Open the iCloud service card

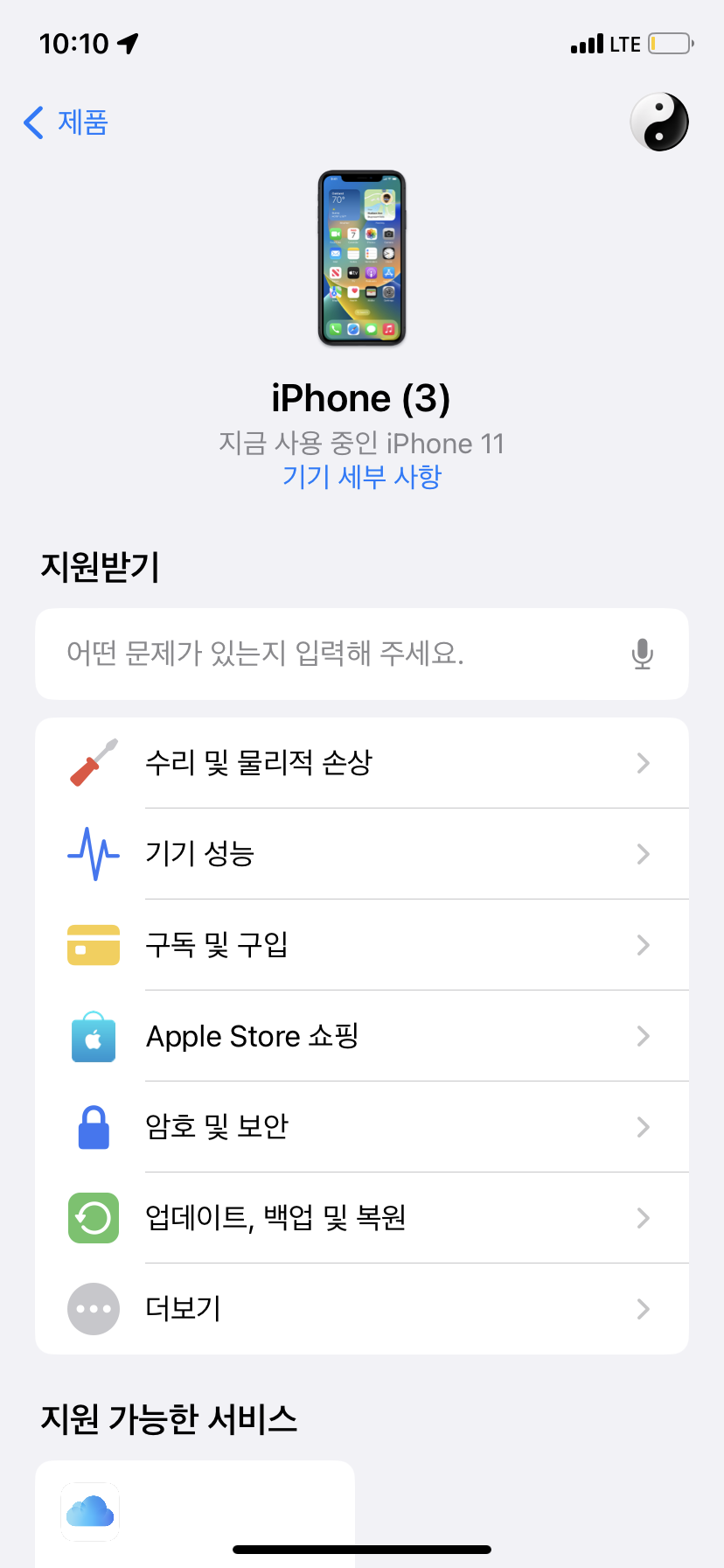[194, 1511]
